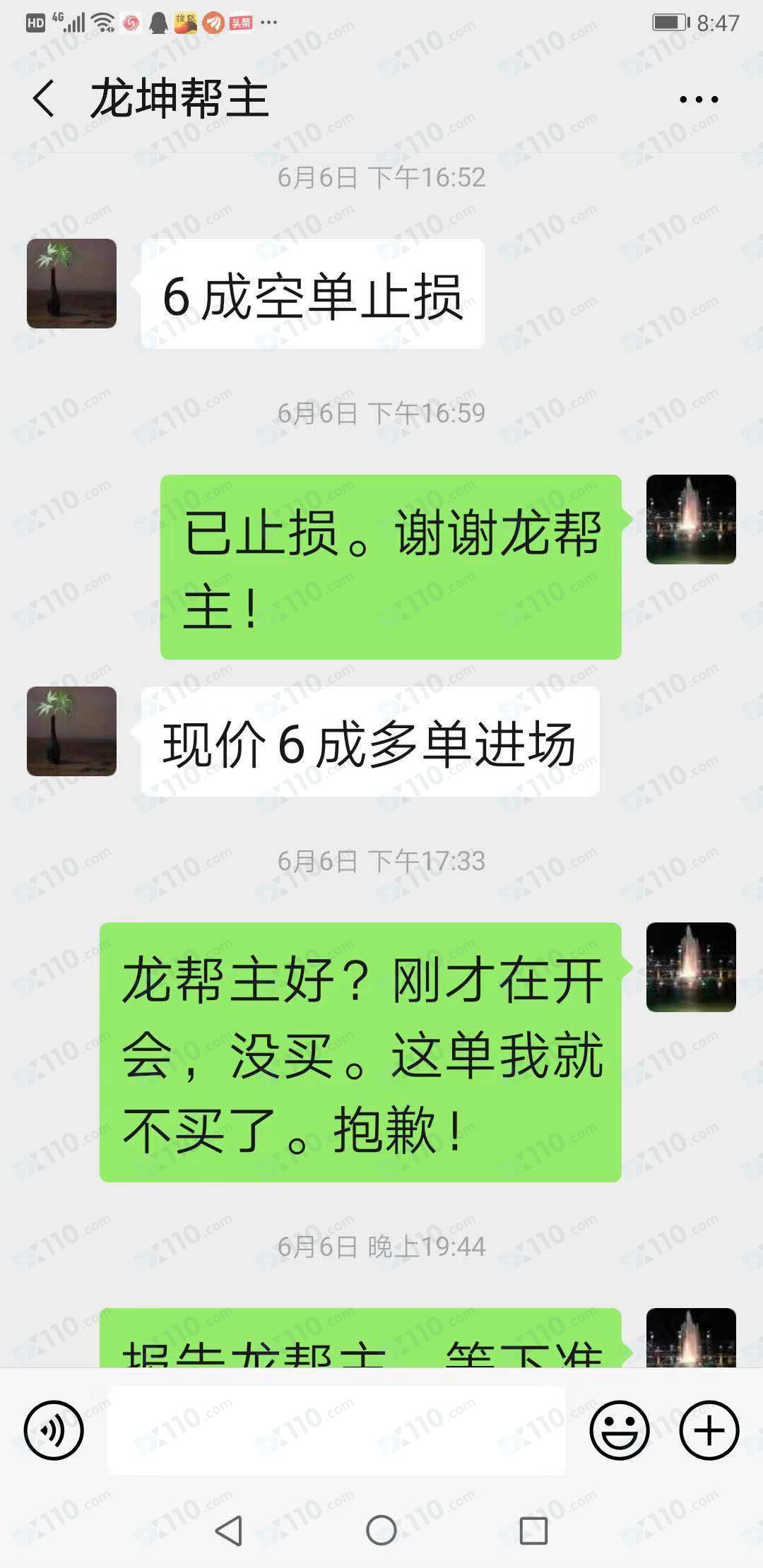Open the plus attachment menu

point(709,1430)
